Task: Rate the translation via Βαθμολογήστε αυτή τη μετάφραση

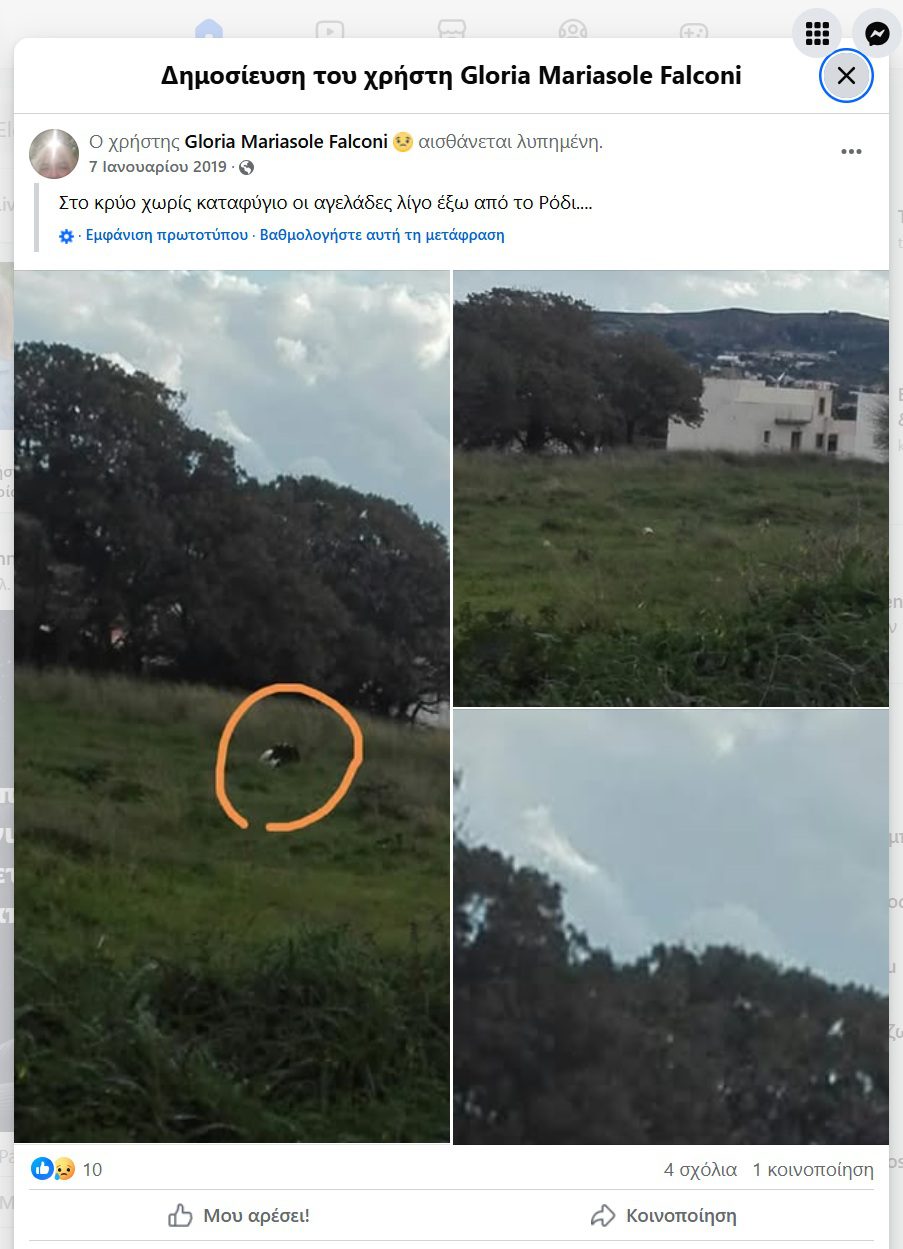Action: [x=382, y=236]
